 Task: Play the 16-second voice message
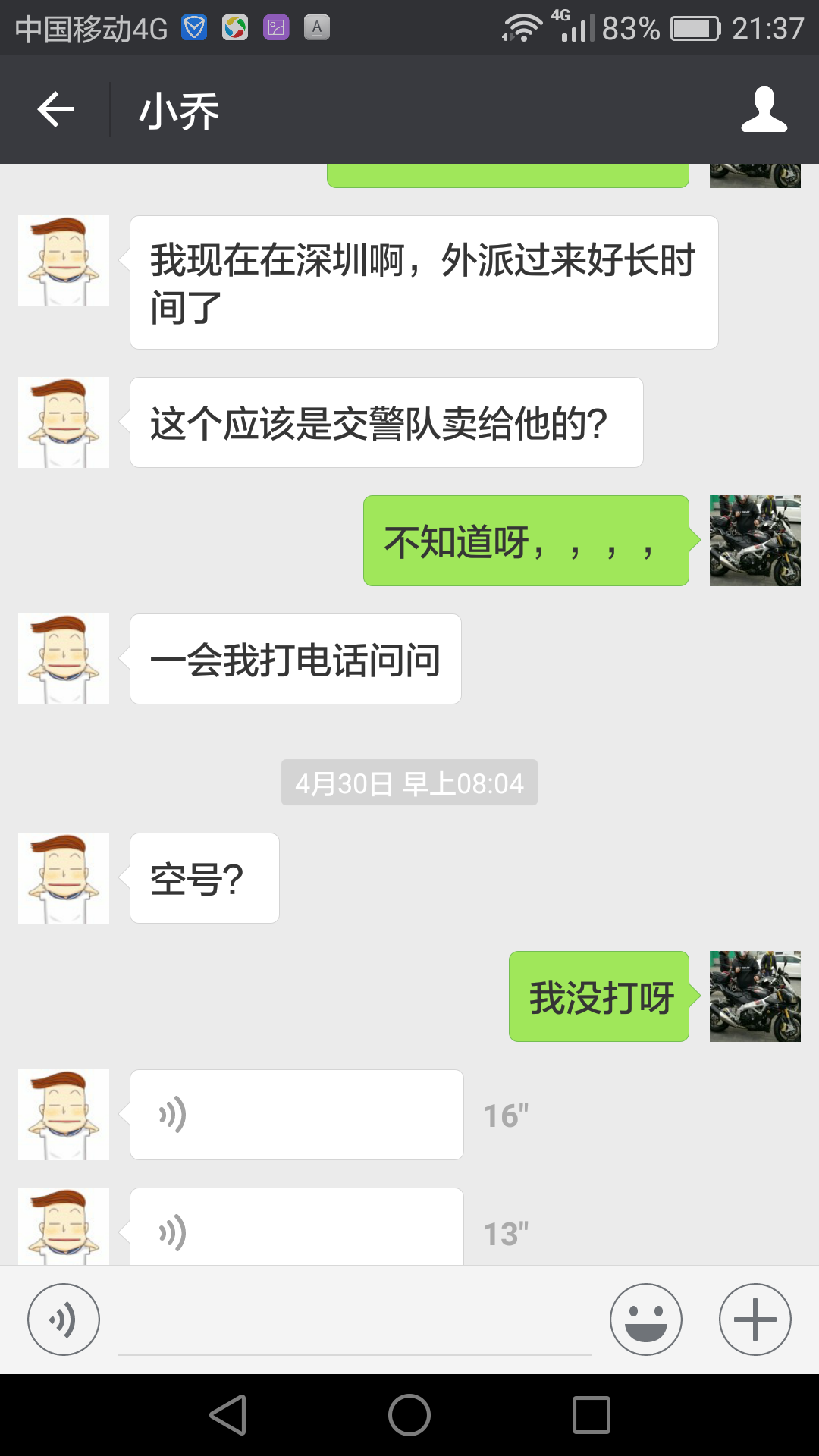[296, 1114]
